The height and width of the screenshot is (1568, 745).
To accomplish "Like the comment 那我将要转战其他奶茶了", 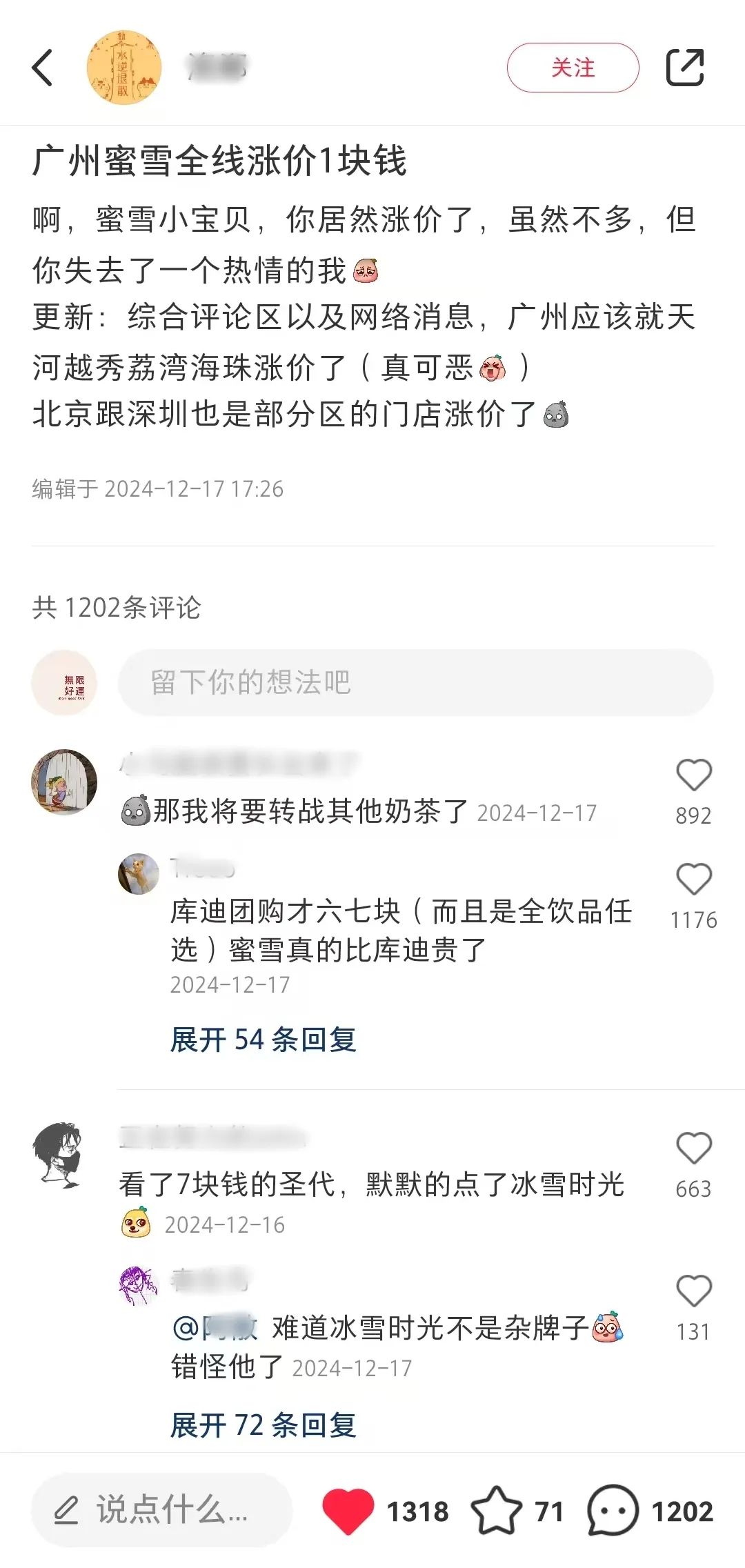I will pyautogui.click(x=693, y=775).
